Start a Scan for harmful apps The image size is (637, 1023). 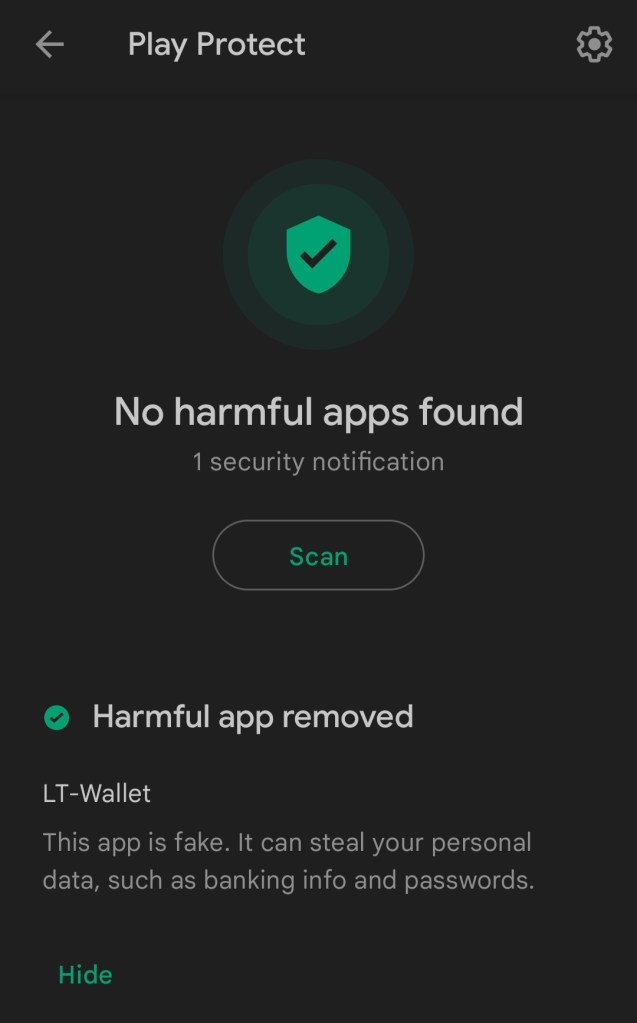tap(318, 555)
